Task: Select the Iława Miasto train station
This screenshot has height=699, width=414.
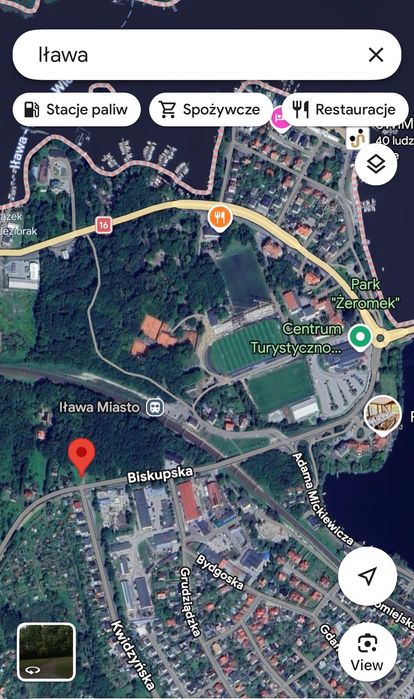Action: (x=155, y=407)
